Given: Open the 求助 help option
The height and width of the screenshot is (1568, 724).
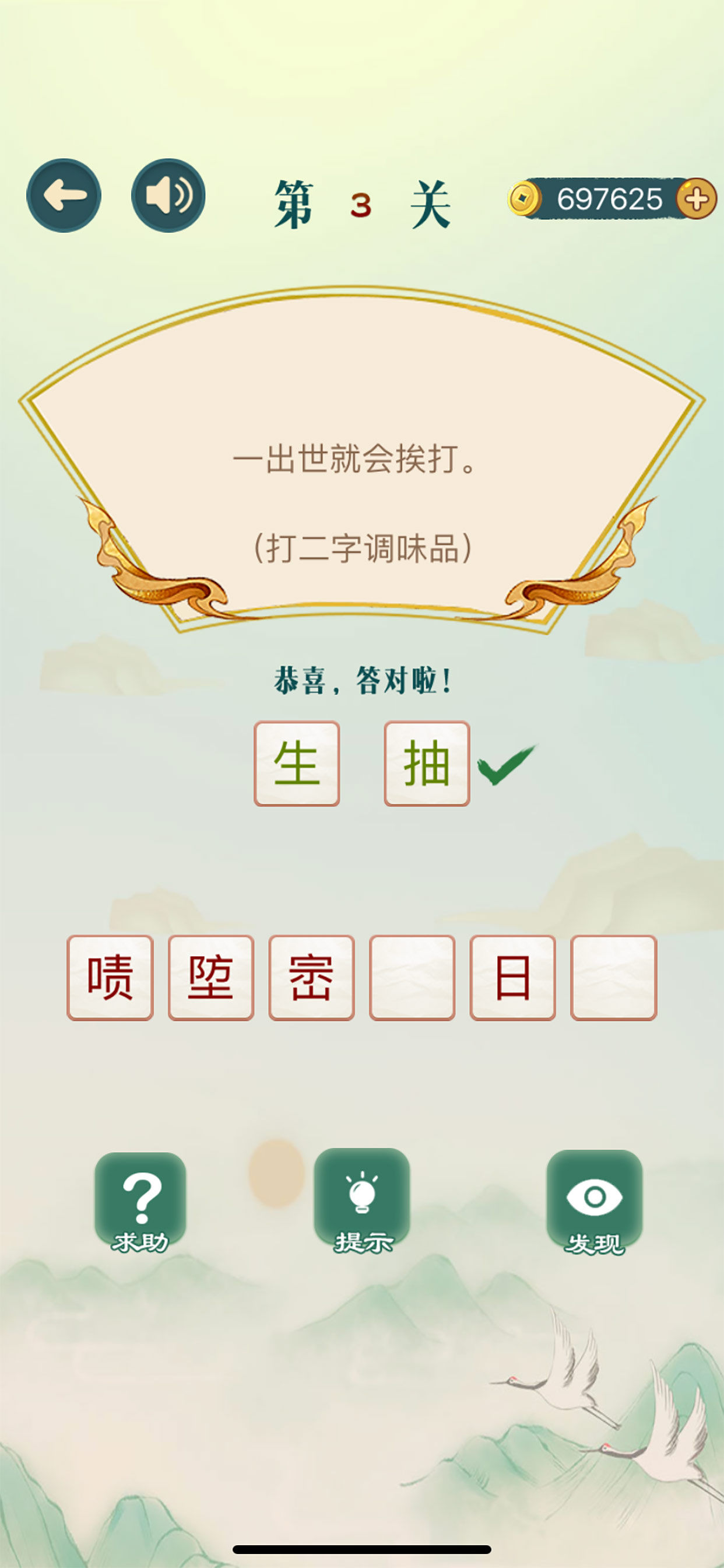Looking at the screenshot, I should pyautogui.click(x=140, y=1203).
